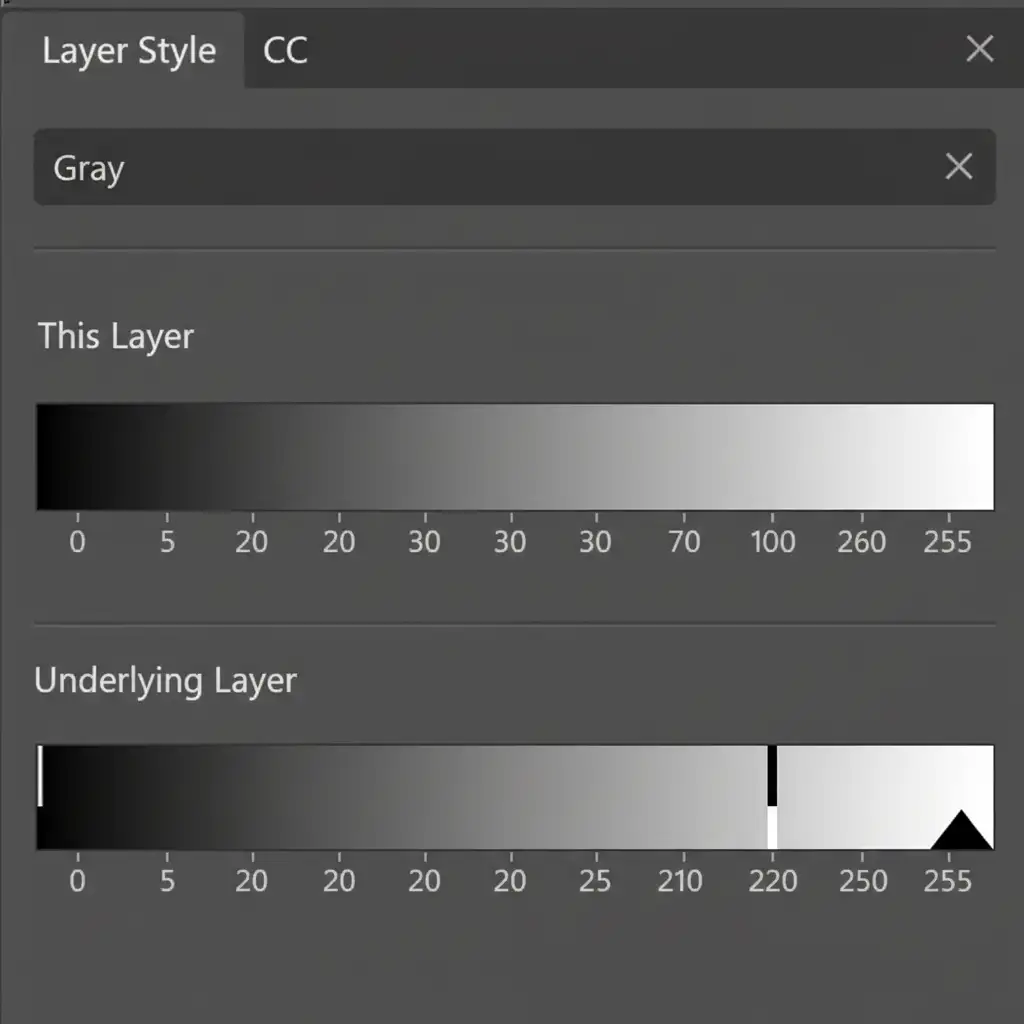Image resolution: width=1024 pixels, height=1024 pixels.
Task: Select the white handle at Underlying Layer 0
Action: pyautogui.click(x=40, y=776)
